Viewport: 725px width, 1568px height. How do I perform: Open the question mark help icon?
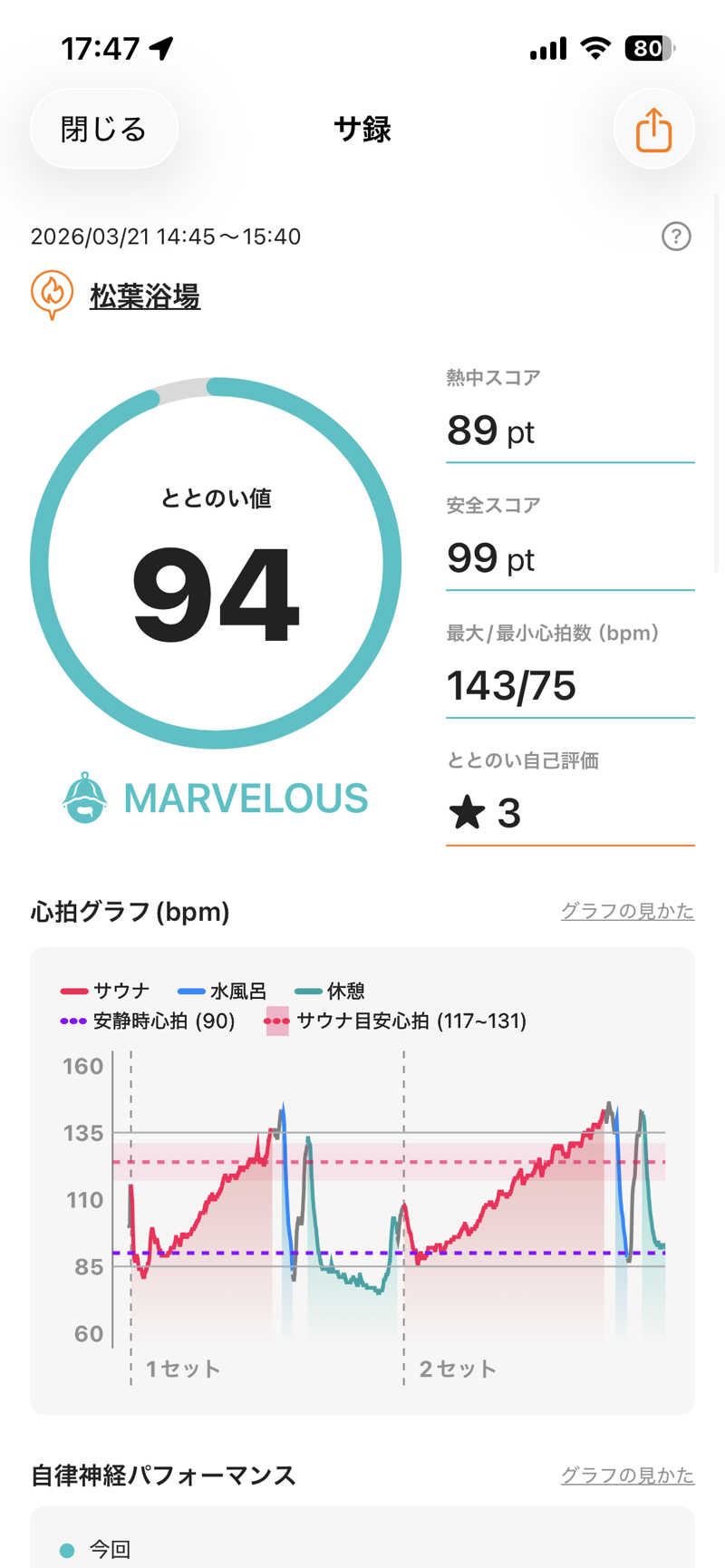pos(676,237)
